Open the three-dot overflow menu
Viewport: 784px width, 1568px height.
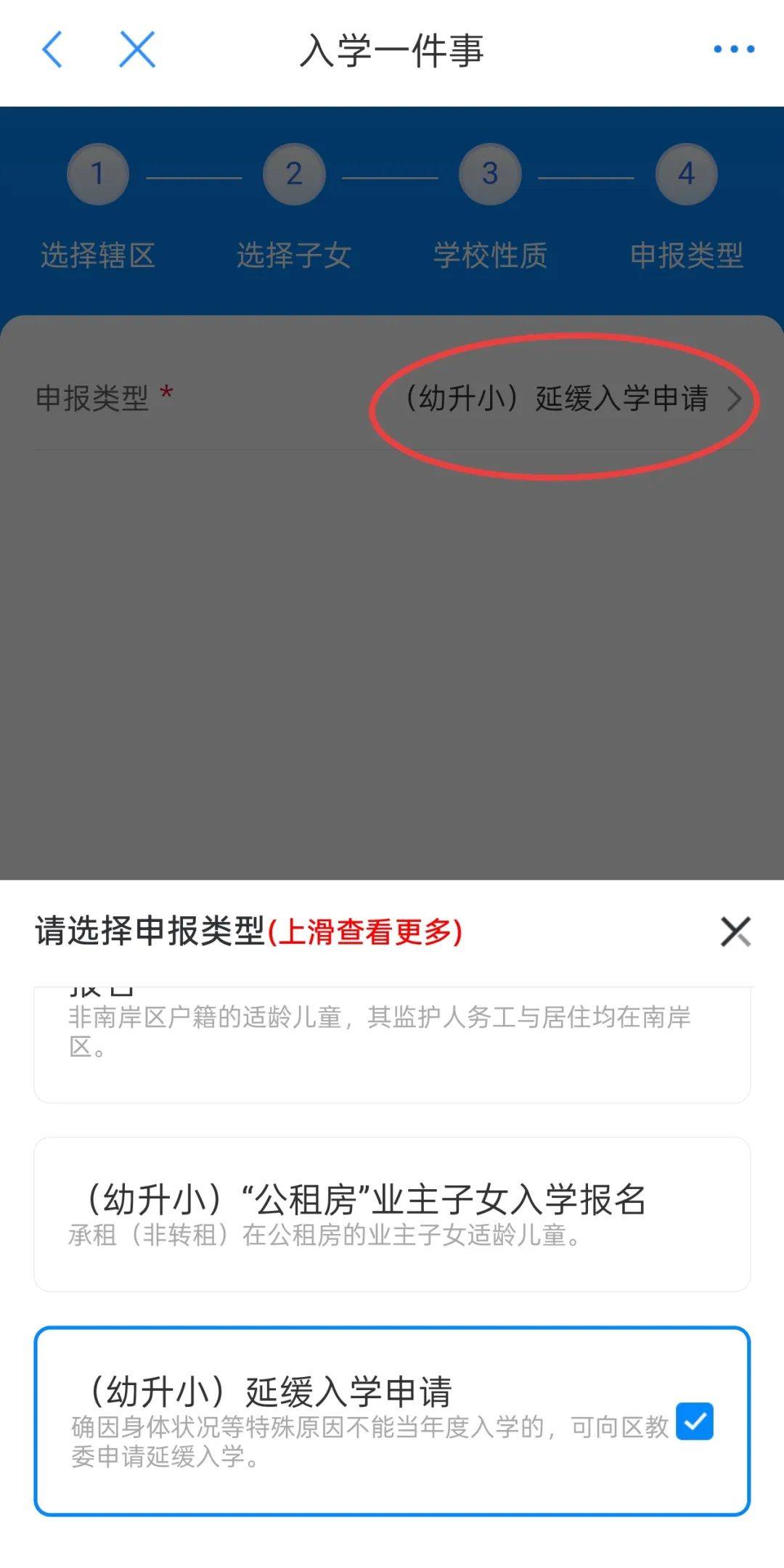[x=733, y=49]
